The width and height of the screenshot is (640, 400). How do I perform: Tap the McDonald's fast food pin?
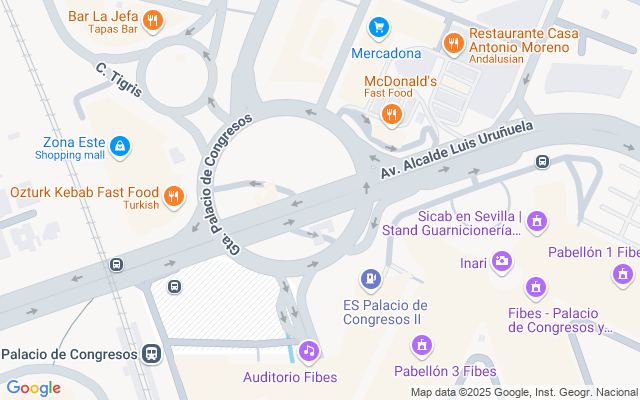391,114
